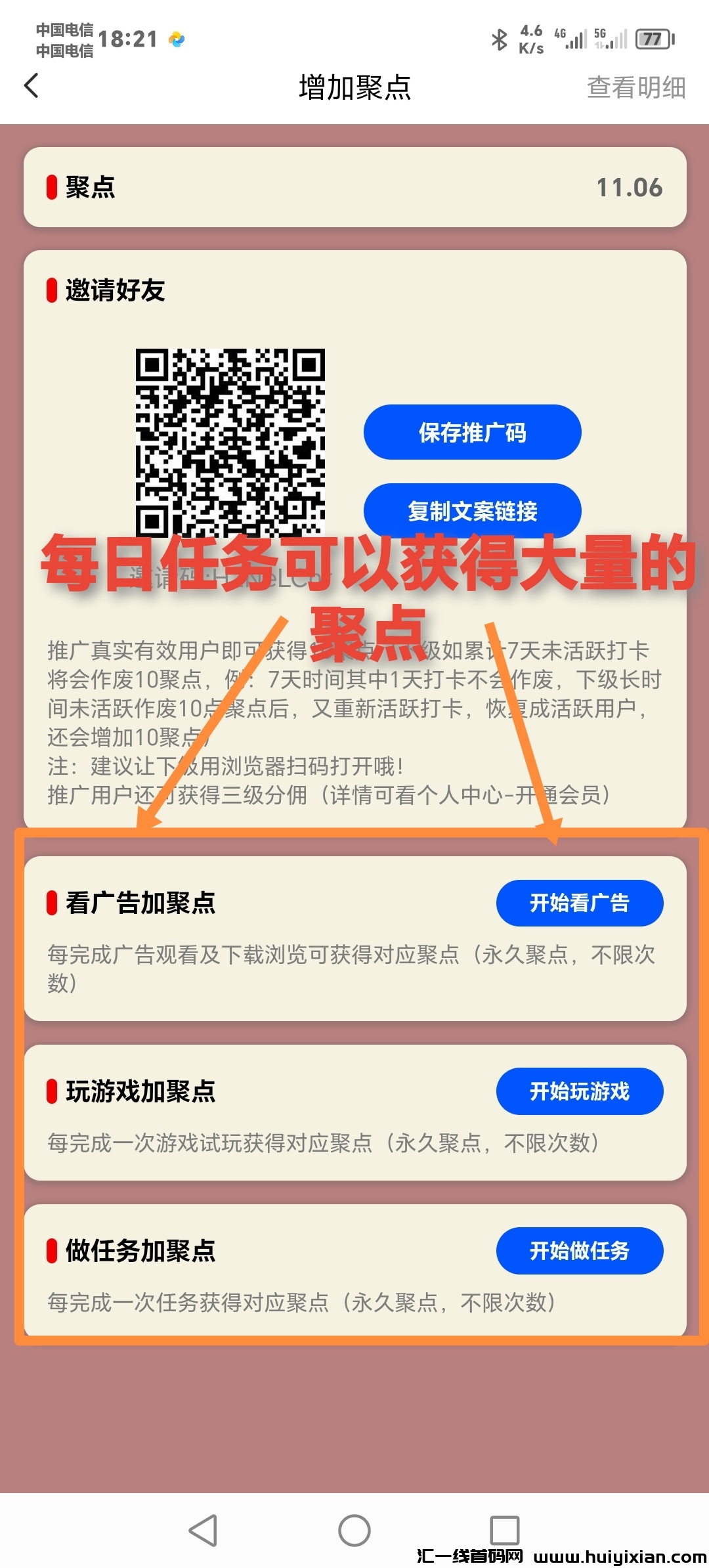Tap the battery indicator showing 77
The width and height of the screenshot is (709, 1568).
pos(651,39)
